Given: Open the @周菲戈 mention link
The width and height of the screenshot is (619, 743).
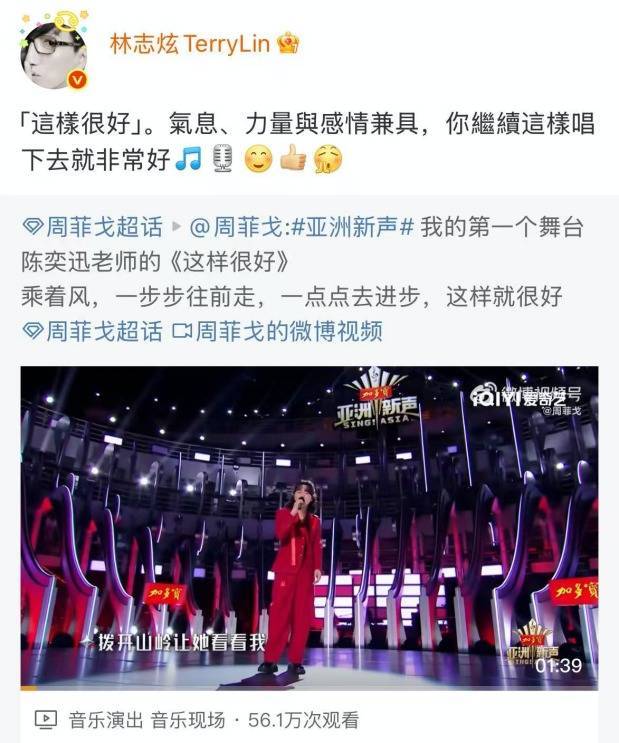Looking at the screenshot, I should pyautogui.click(x=236, y=228).
